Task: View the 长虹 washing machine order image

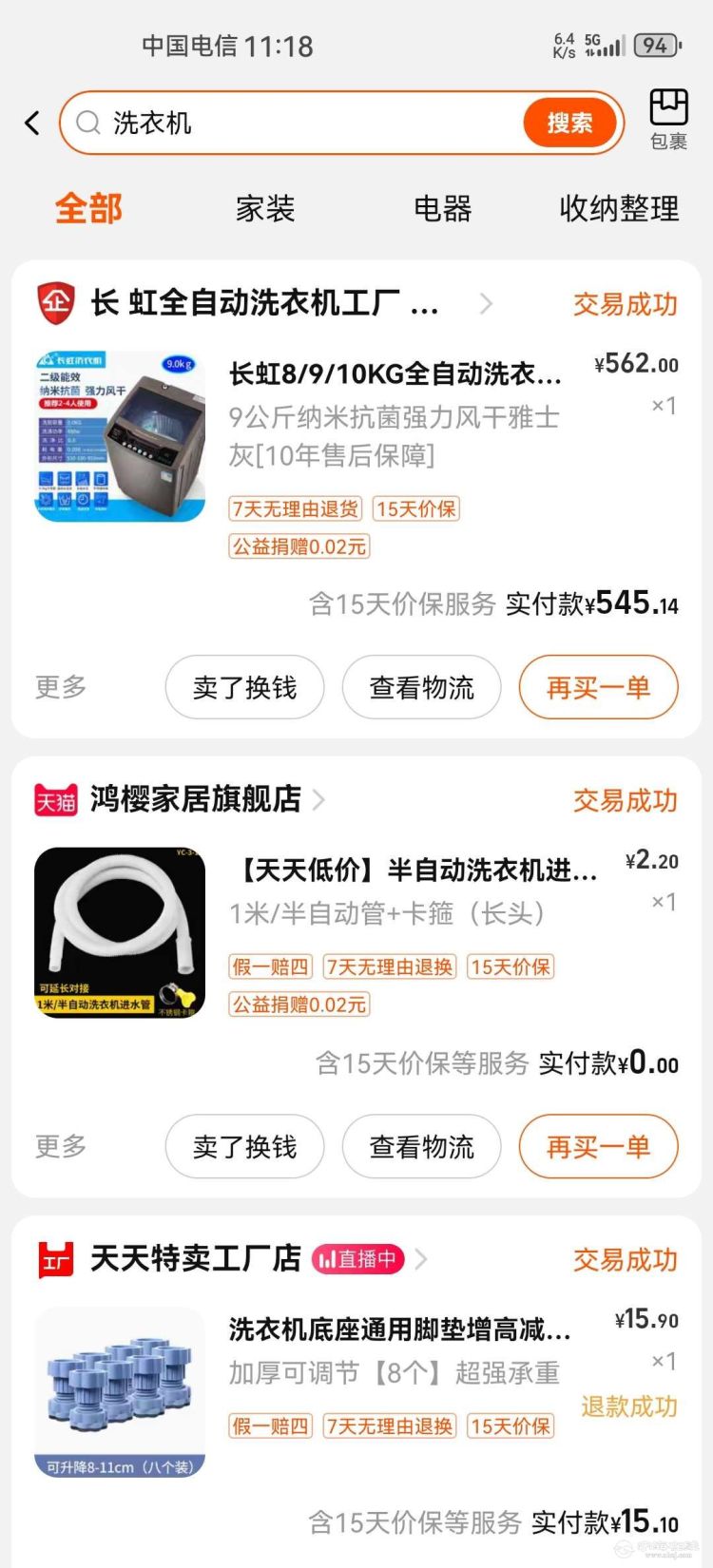Action: pos(120,436)
